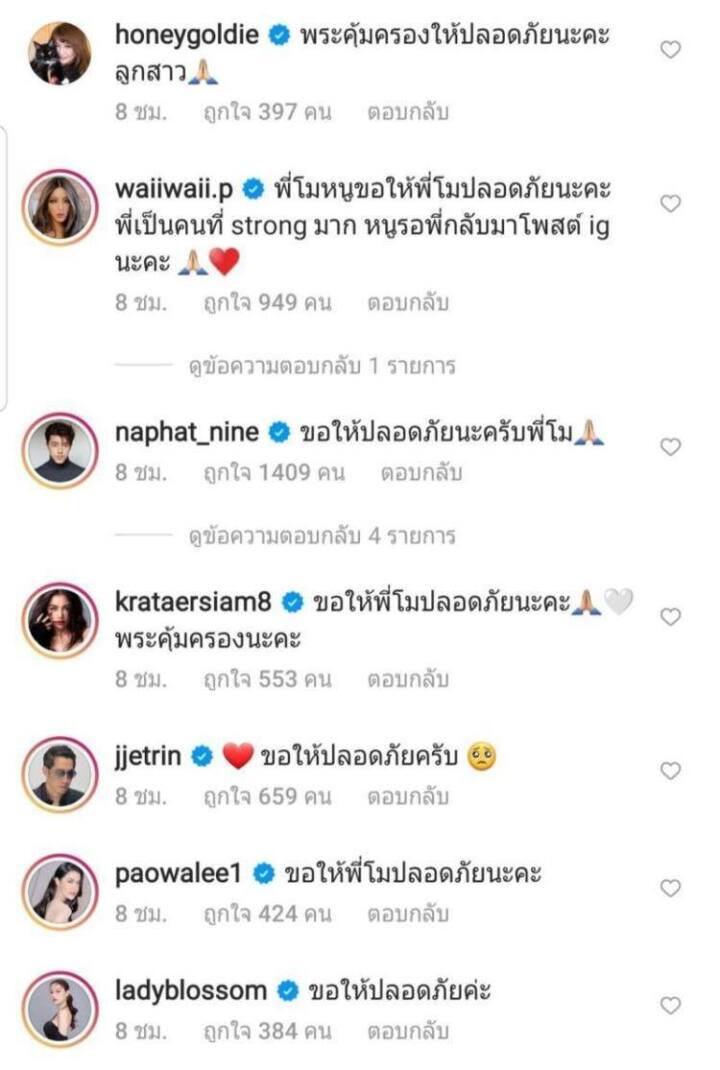Viewport: 720px width, 1070px height.
Task: Reply to krataersiam8's comment
Action: [x=408, y=680]
